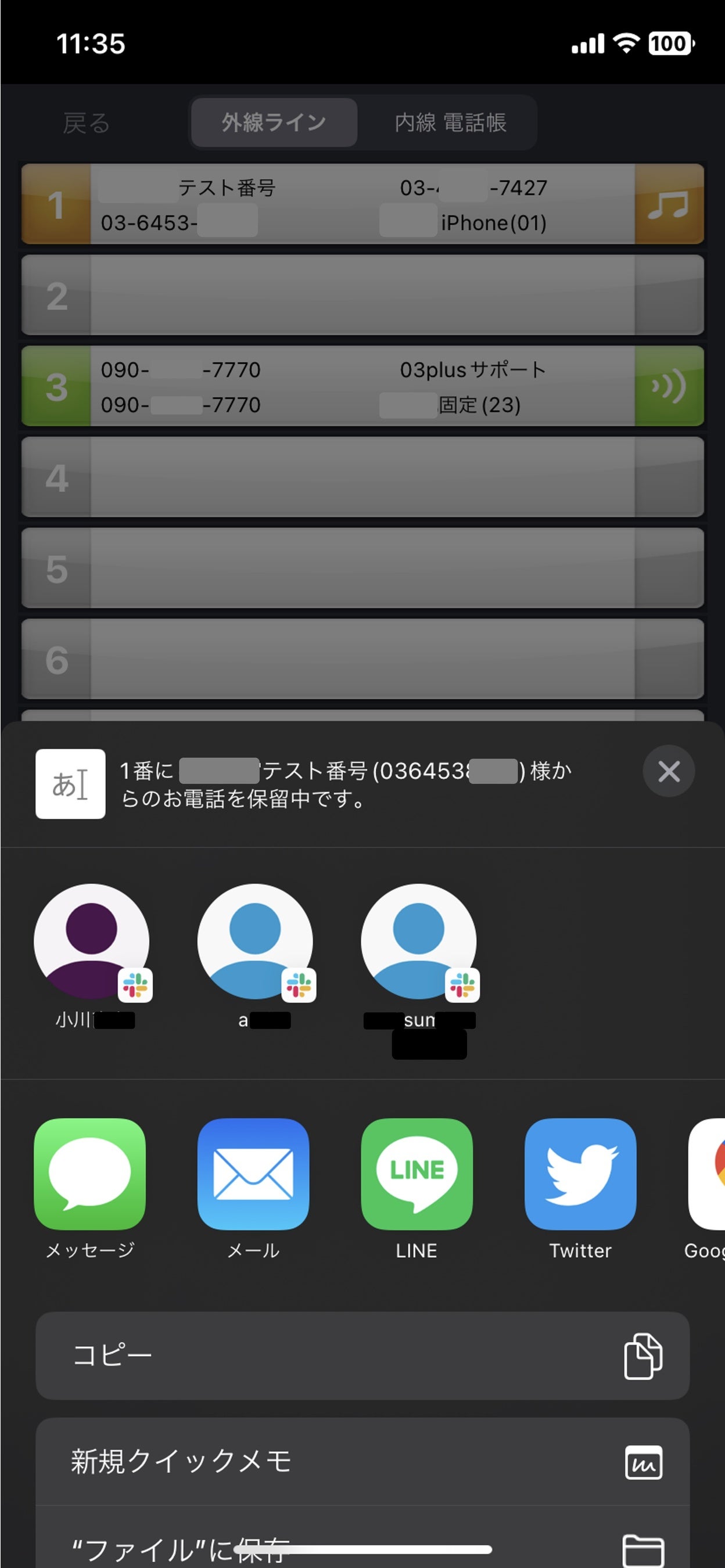Screen dimensions: 725x1568
Task: Share via メール app
Action: 253,1174
